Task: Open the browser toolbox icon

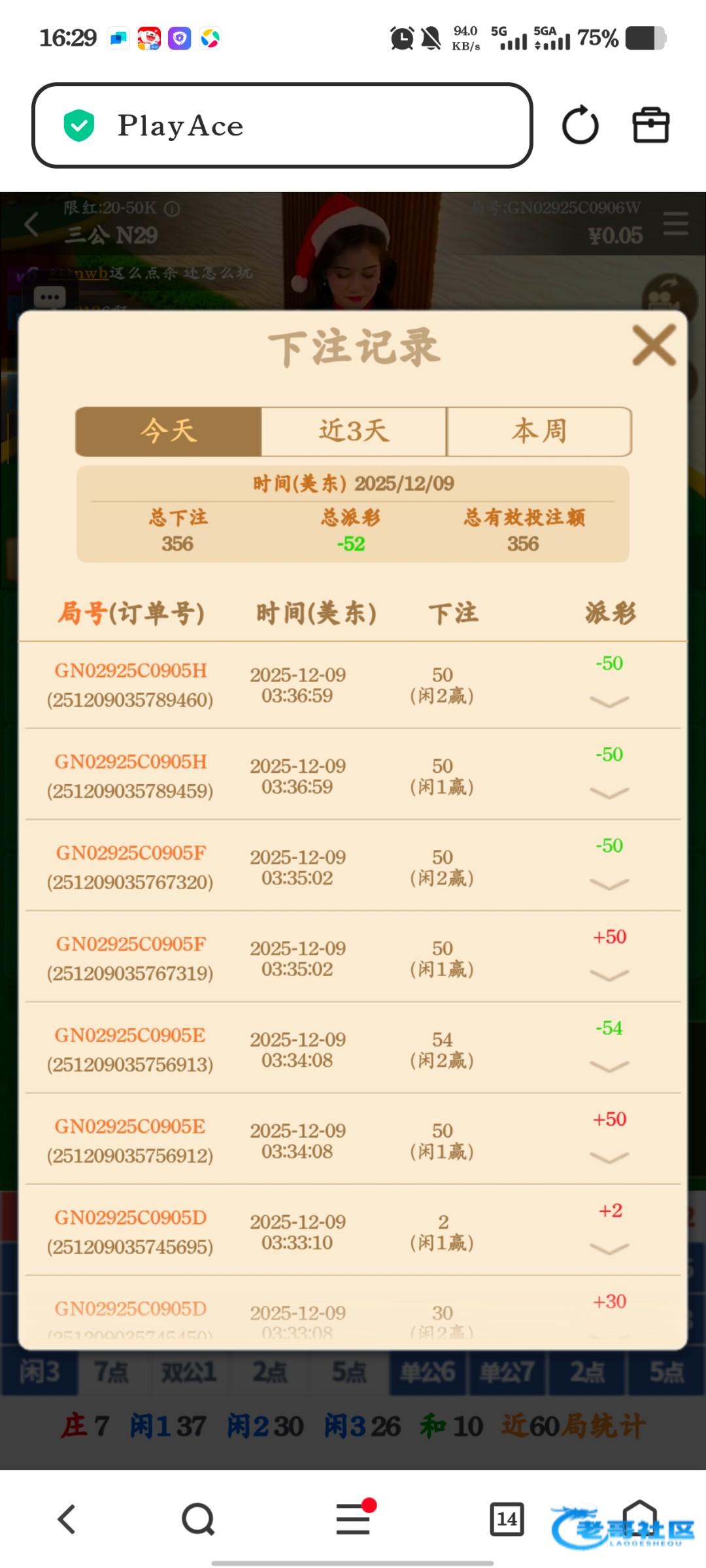Action: point(650,125)
